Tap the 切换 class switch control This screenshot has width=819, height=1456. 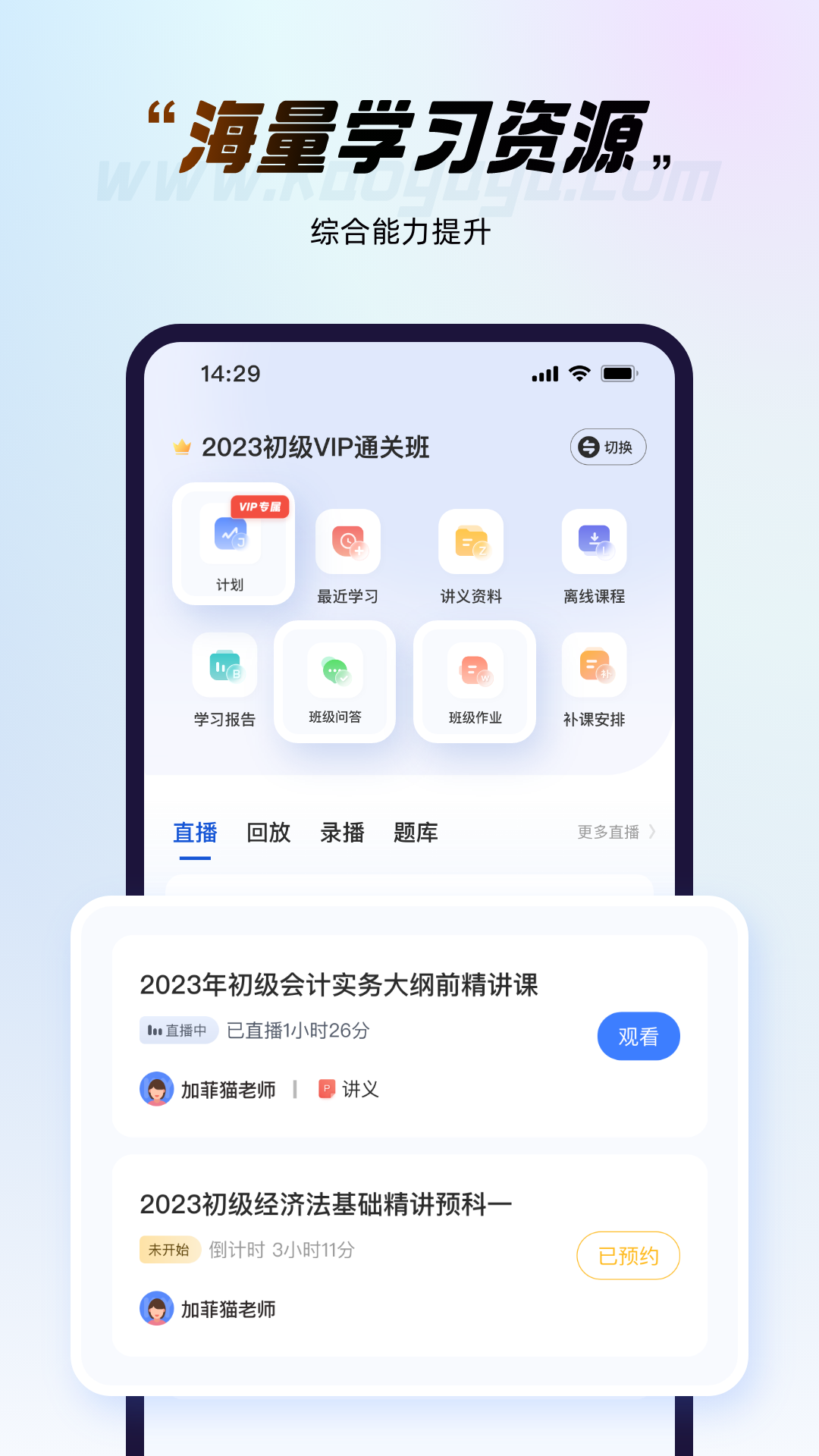(x=607, y=447)
